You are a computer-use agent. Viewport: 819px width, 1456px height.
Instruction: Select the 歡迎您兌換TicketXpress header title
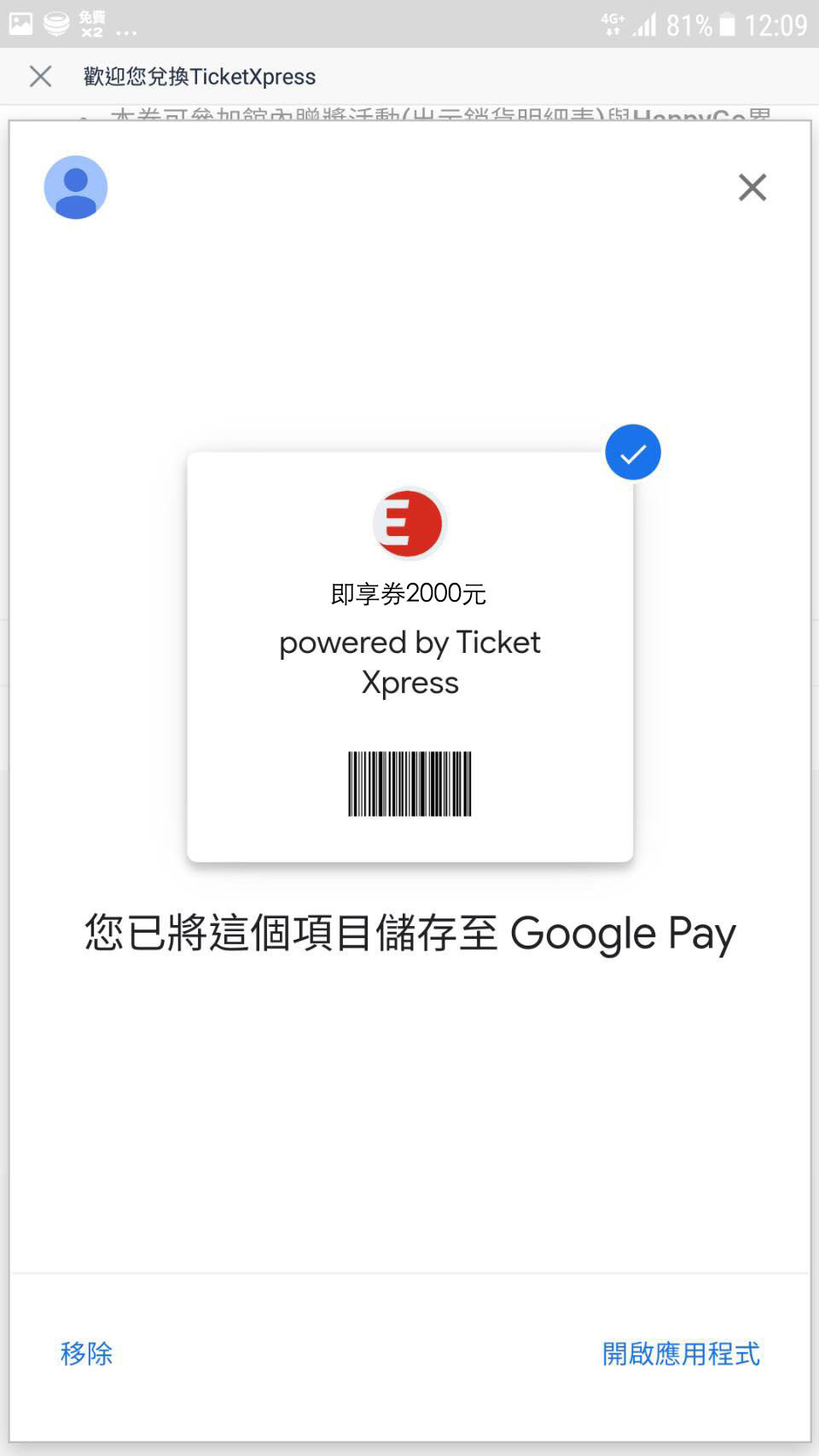(199, 76)
